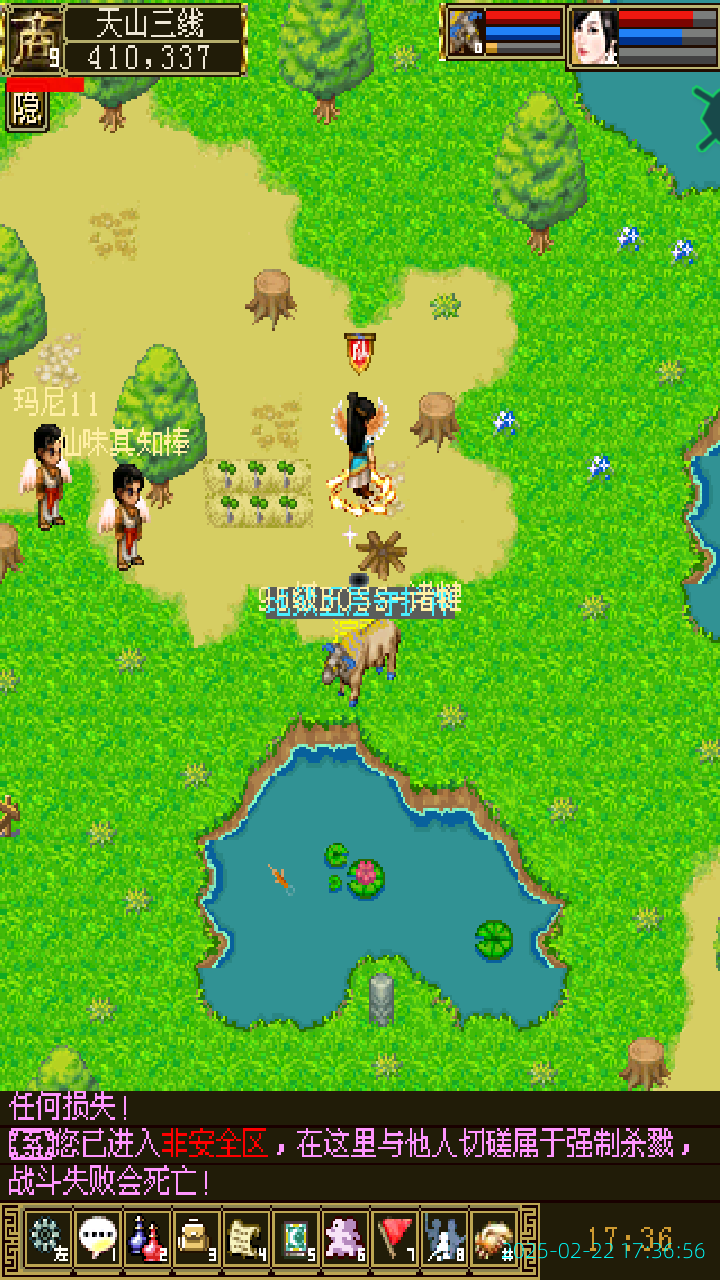This screenshot has height=1280, width=720.
Task: Select the female character portrait
Action: coord(594,37)
